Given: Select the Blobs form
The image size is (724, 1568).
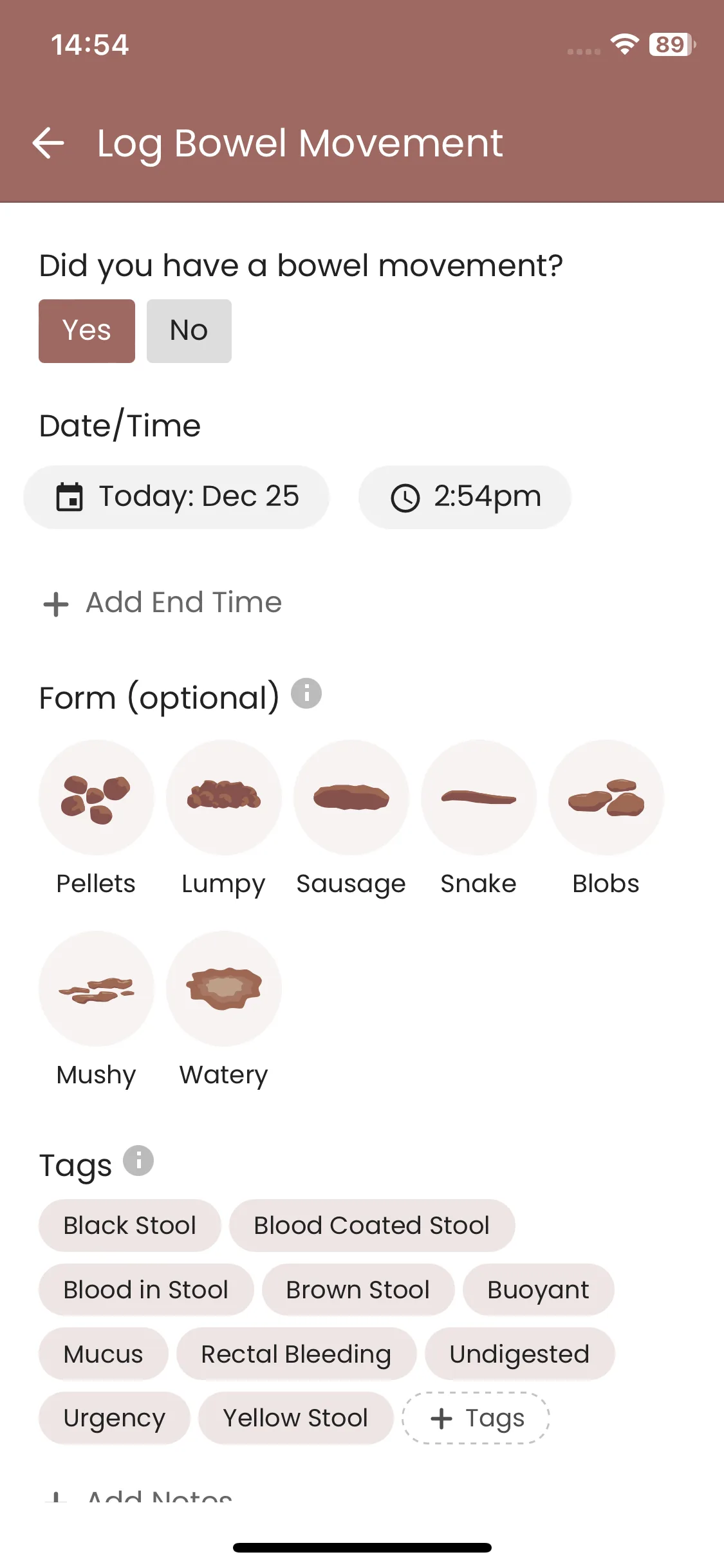Looking at the screenshot, I should (606, 798).
